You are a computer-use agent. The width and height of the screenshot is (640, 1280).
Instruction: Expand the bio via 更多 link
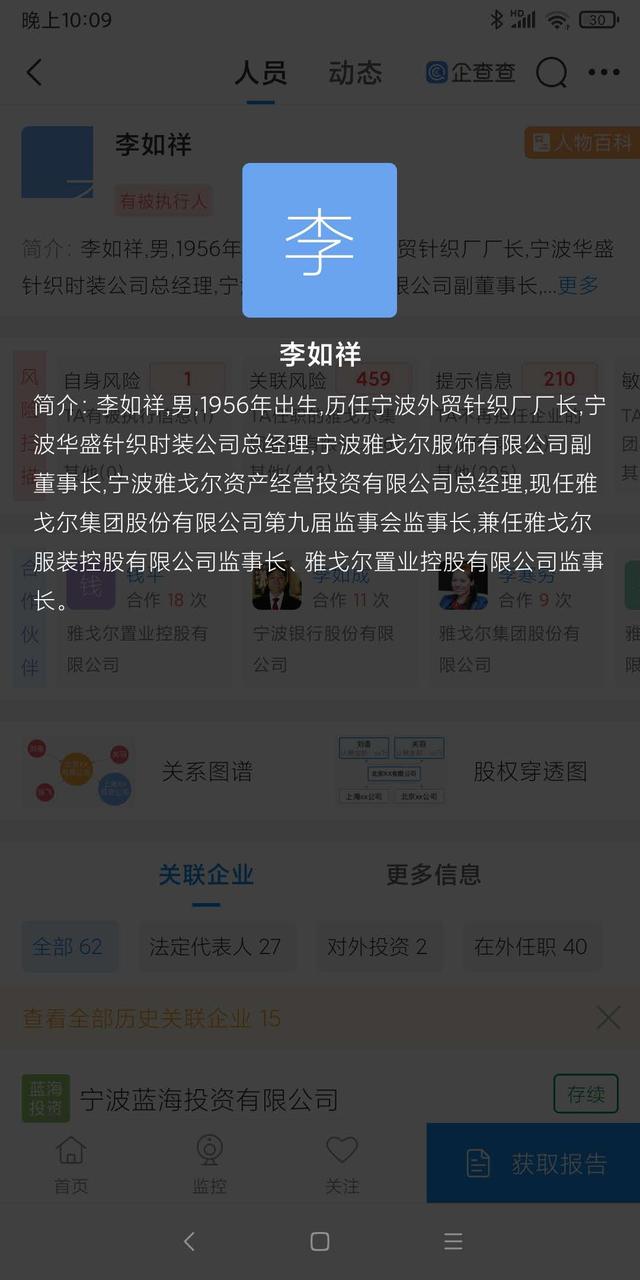click(x=578, y=285)
